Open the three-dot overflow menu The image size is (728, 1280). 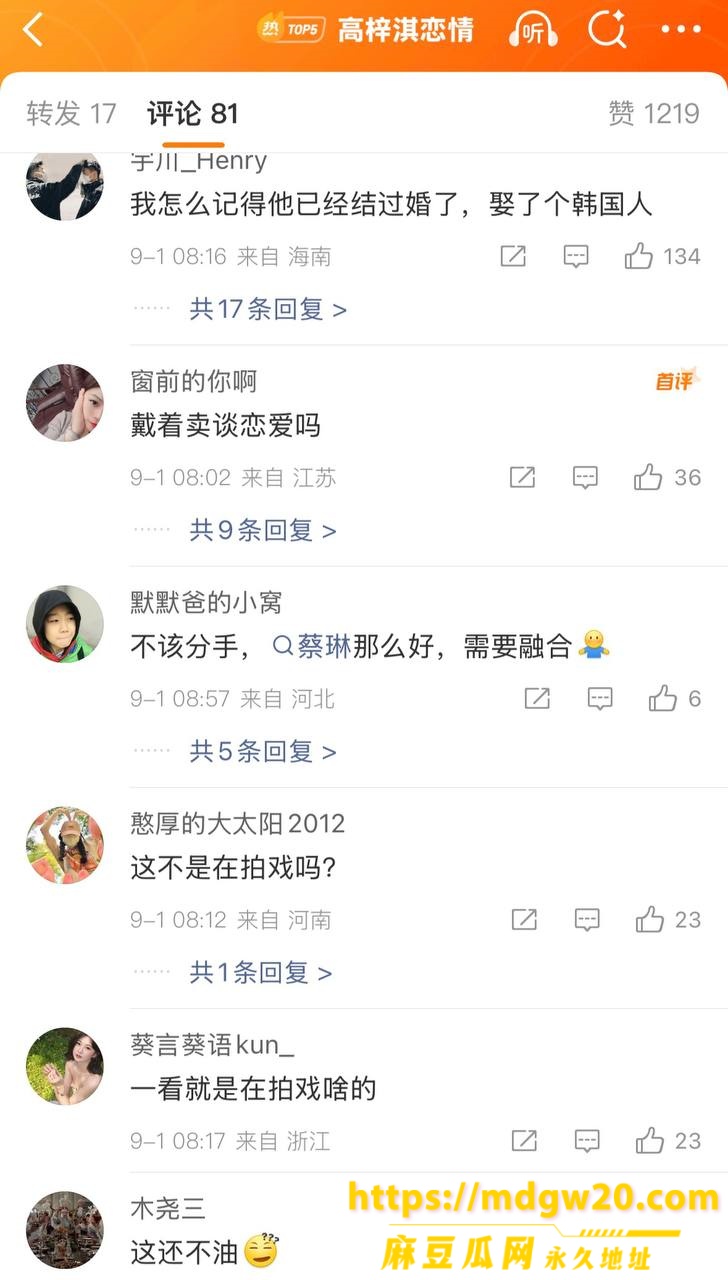[681, 30]
